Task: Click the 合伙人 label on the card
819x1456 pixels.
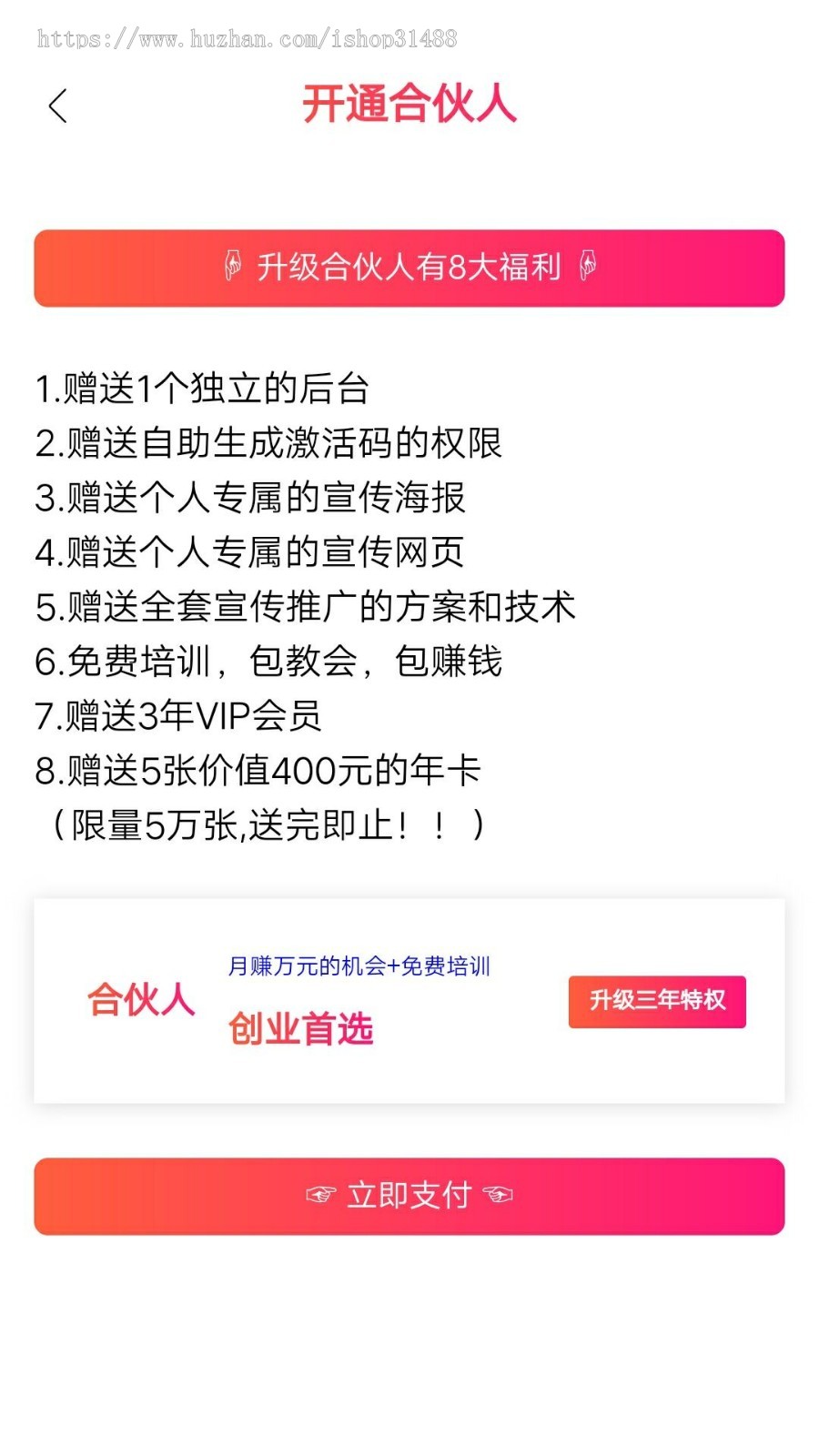Action: [139, 1000]
